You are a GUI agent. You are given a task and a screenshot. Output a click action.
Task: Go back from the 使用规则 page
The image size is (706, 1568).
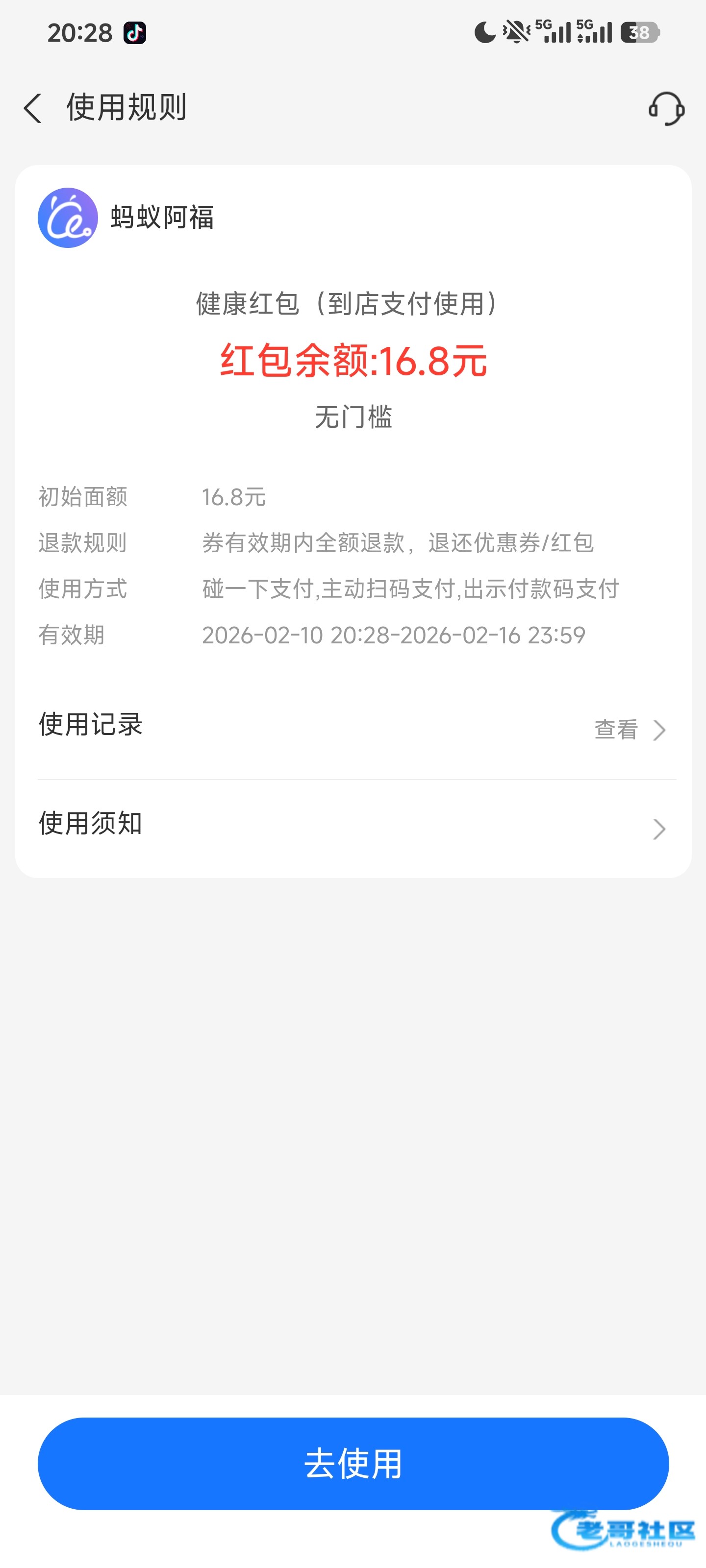tap(33, 108)
